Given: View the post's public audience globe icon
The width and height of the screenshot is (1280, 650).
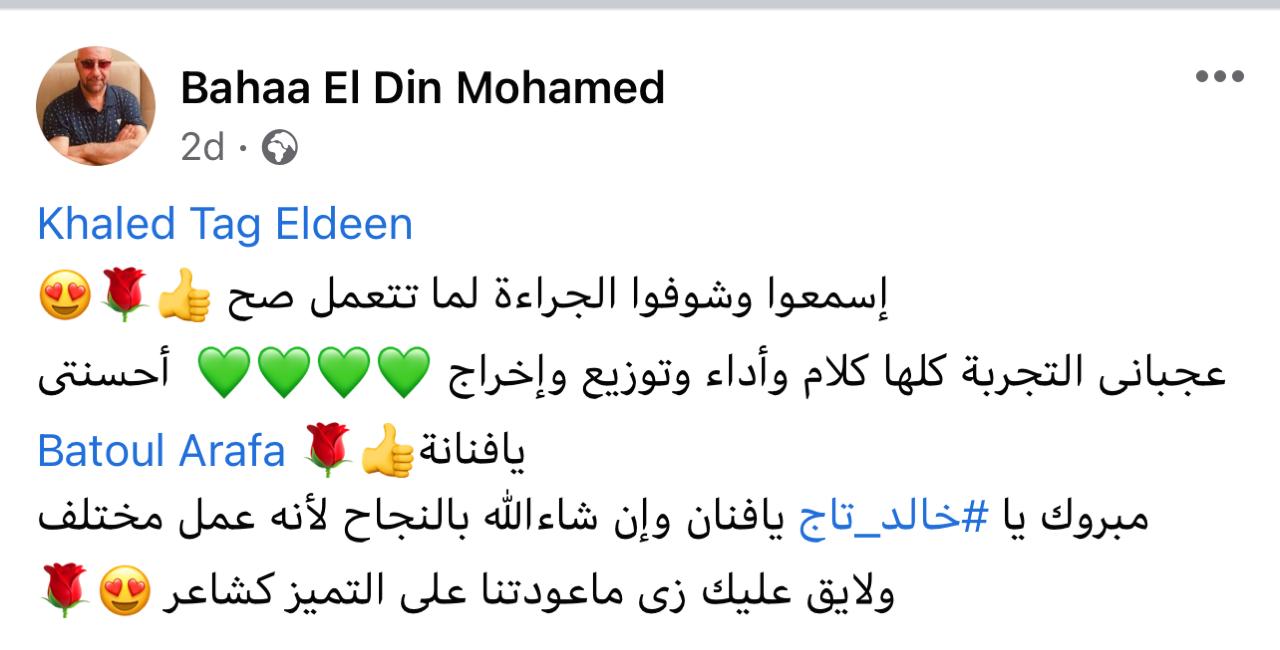Looking at the screenshot, I should click(x=279, y=148).
